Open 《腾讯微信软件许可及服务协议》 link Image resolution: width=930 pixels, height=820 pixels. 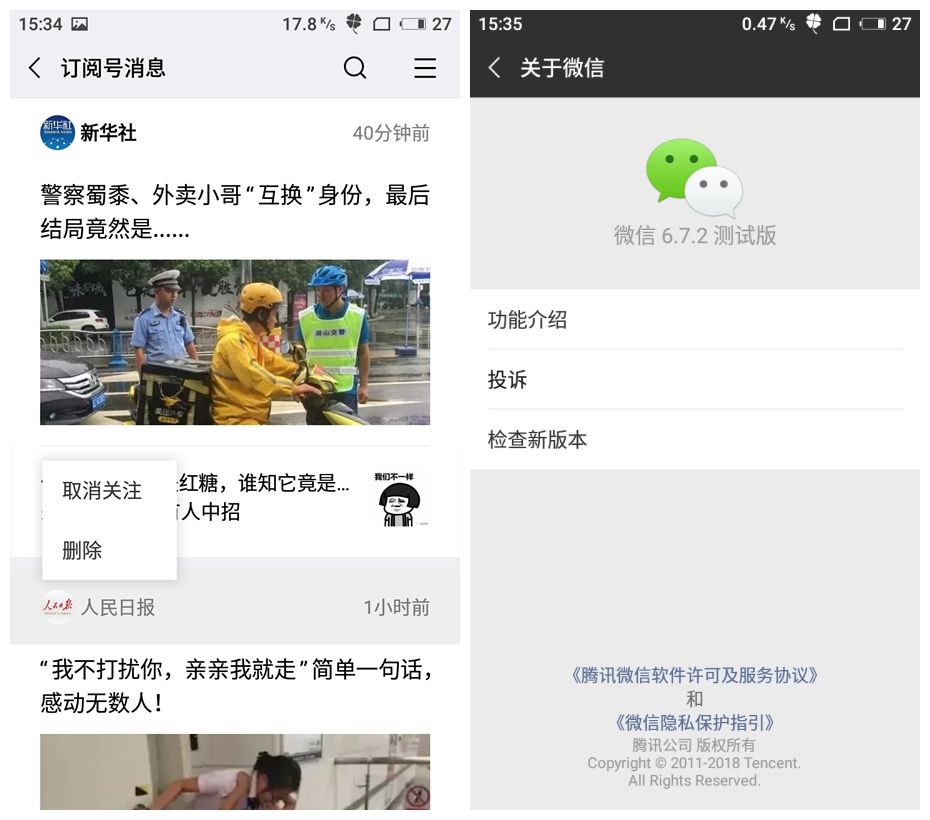click(695, 675)
